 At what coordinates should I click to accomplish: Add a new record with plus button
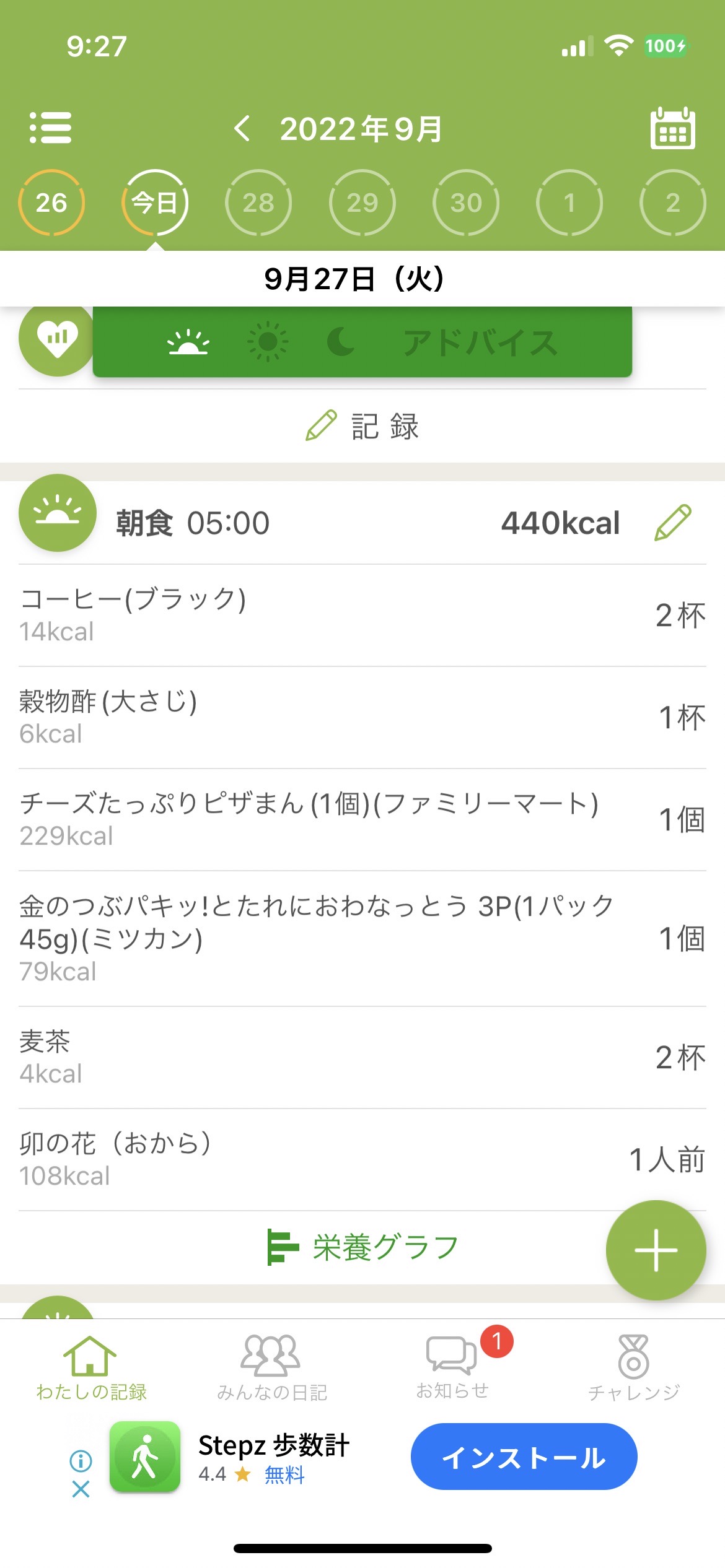[656, 1250]
